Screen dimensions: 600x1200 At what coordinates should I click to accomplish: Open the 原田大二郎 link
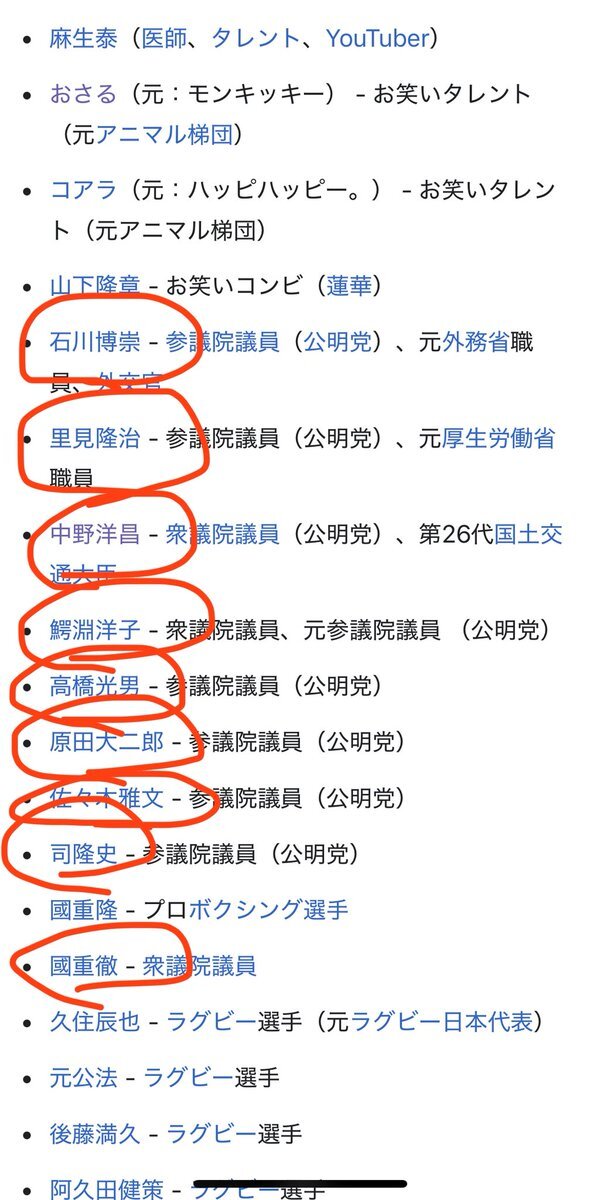tap(106, 742)
